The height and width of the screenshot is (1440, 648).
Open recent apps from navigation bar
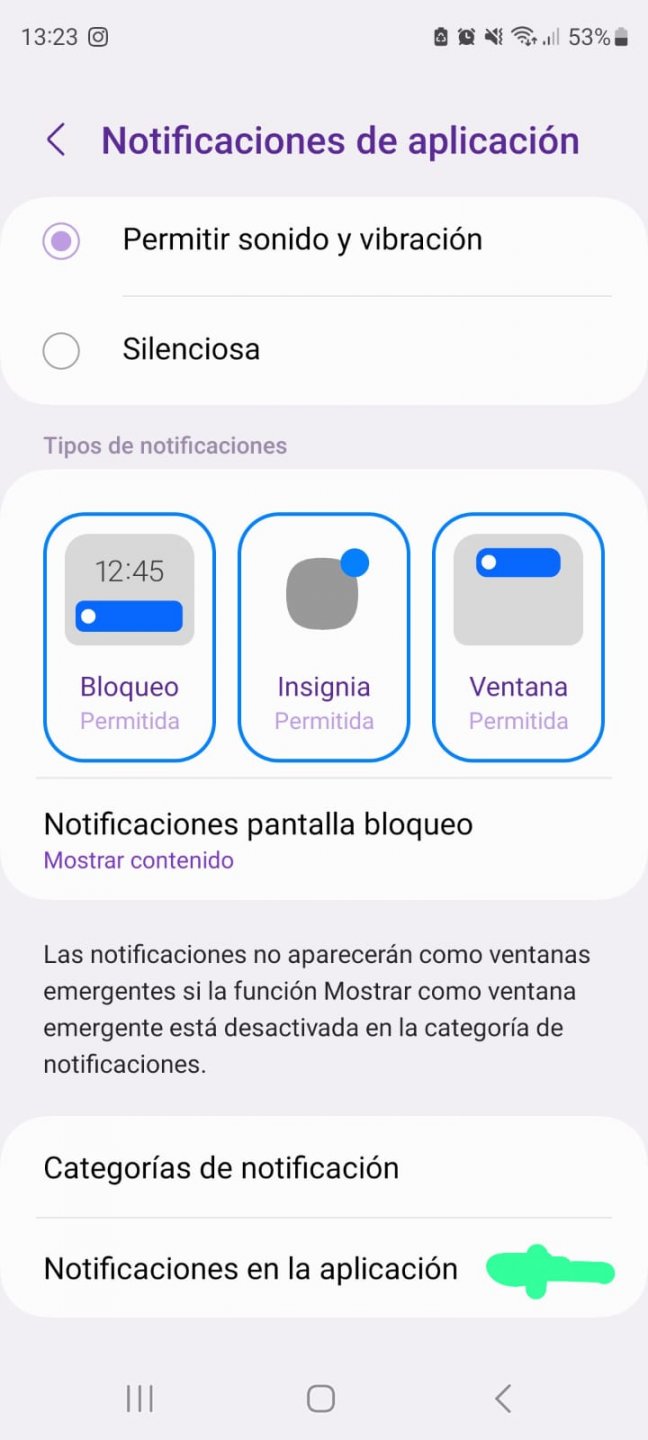pyautogui.click(x=140, y=1398)
